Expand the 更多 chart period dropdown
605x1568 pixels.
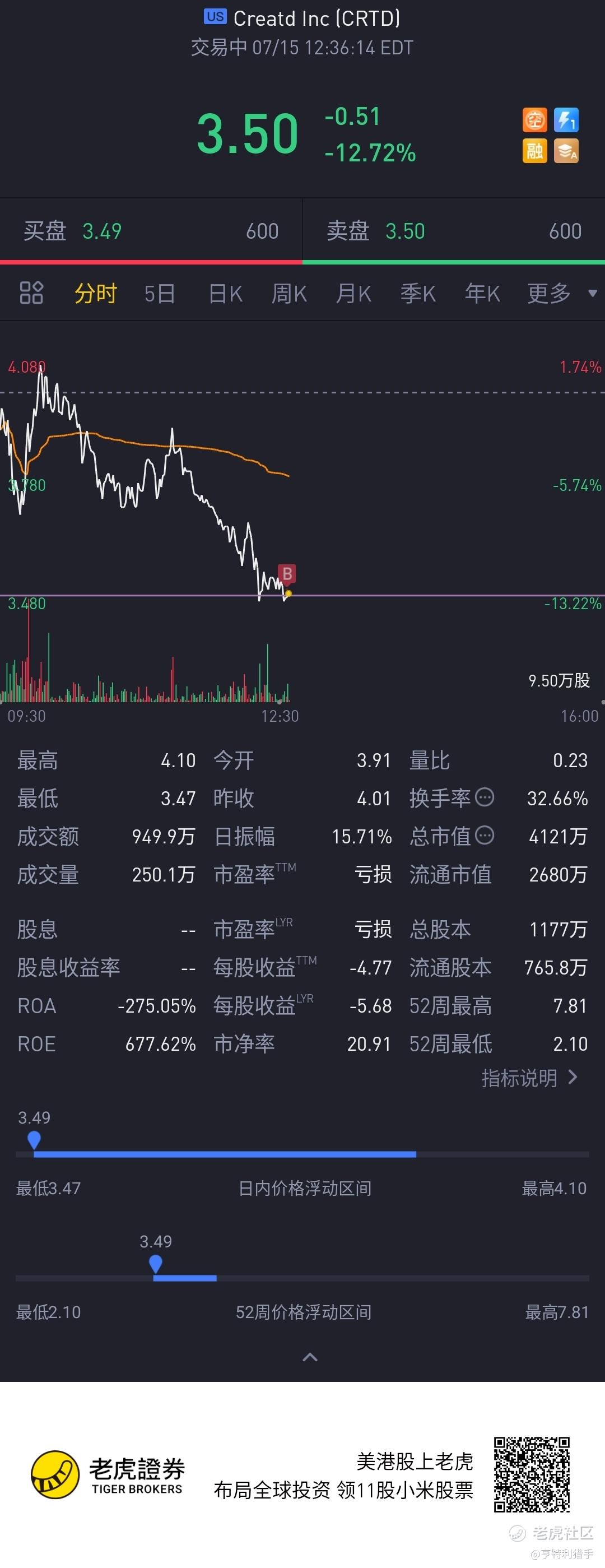pyautogui.click(x=561, y=294)
